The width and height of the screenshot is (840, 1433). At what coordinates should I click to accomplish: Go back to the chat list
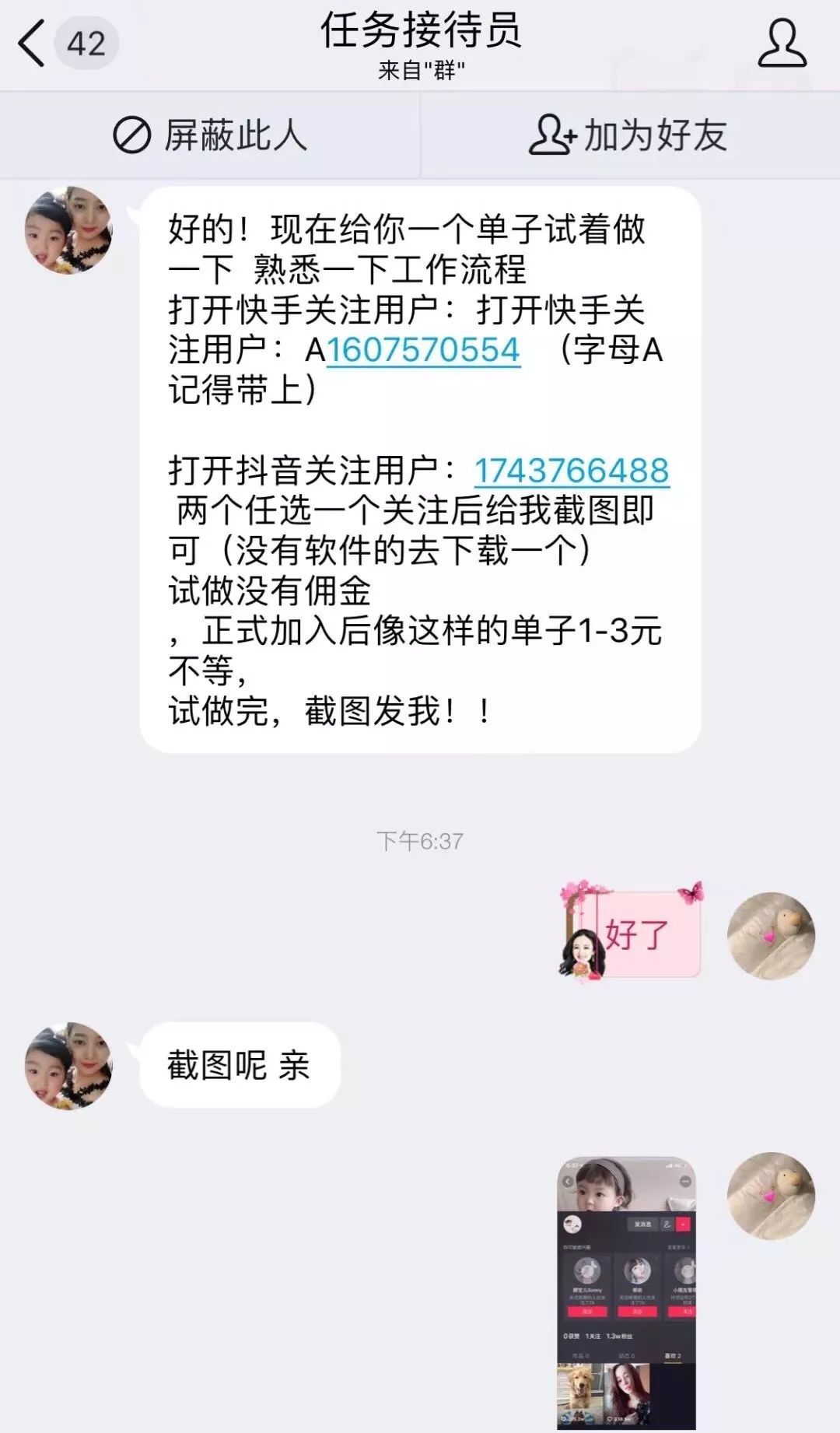coord(33,44)
